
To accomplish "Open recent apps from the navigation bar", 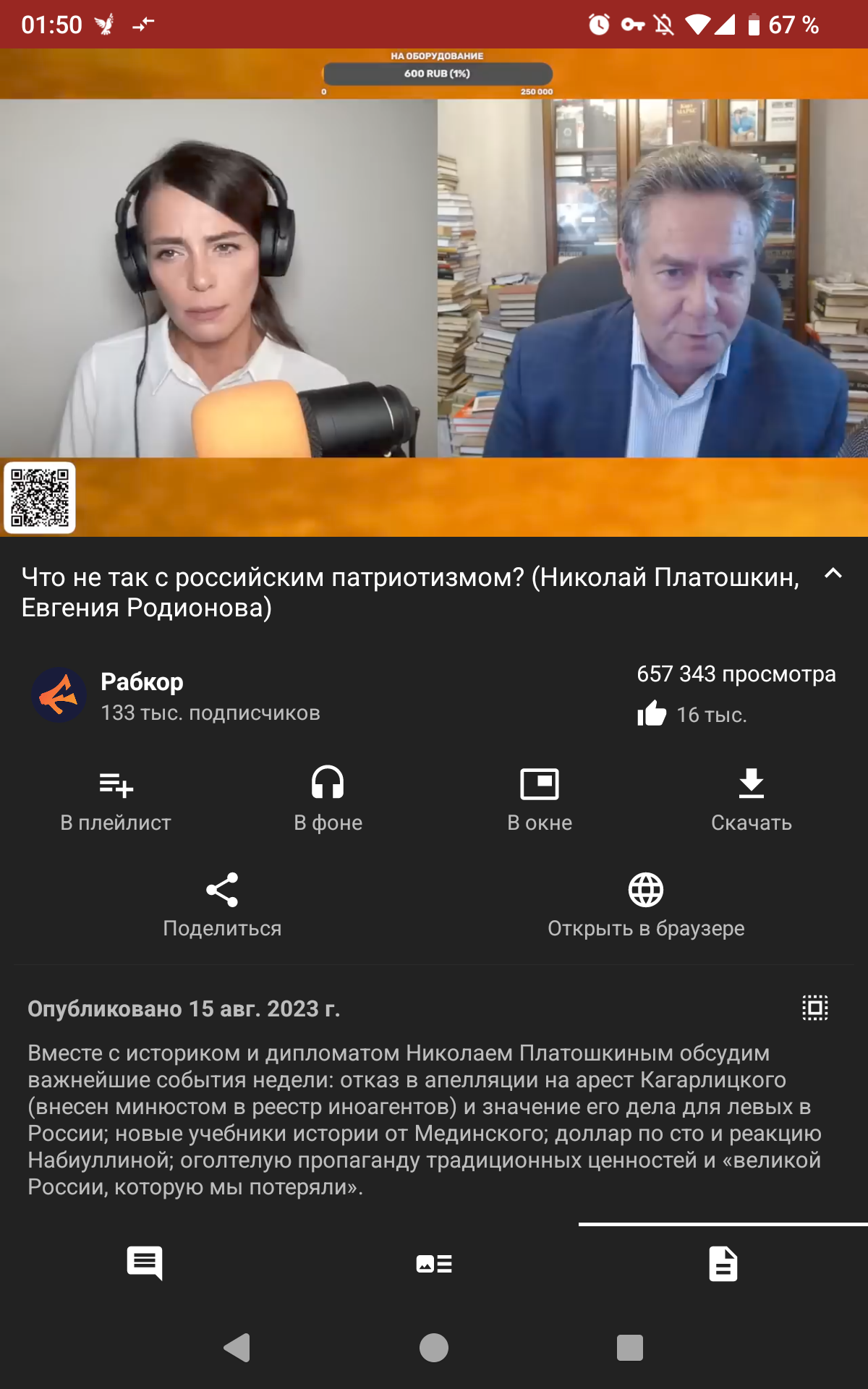I will coord(630,1348).
